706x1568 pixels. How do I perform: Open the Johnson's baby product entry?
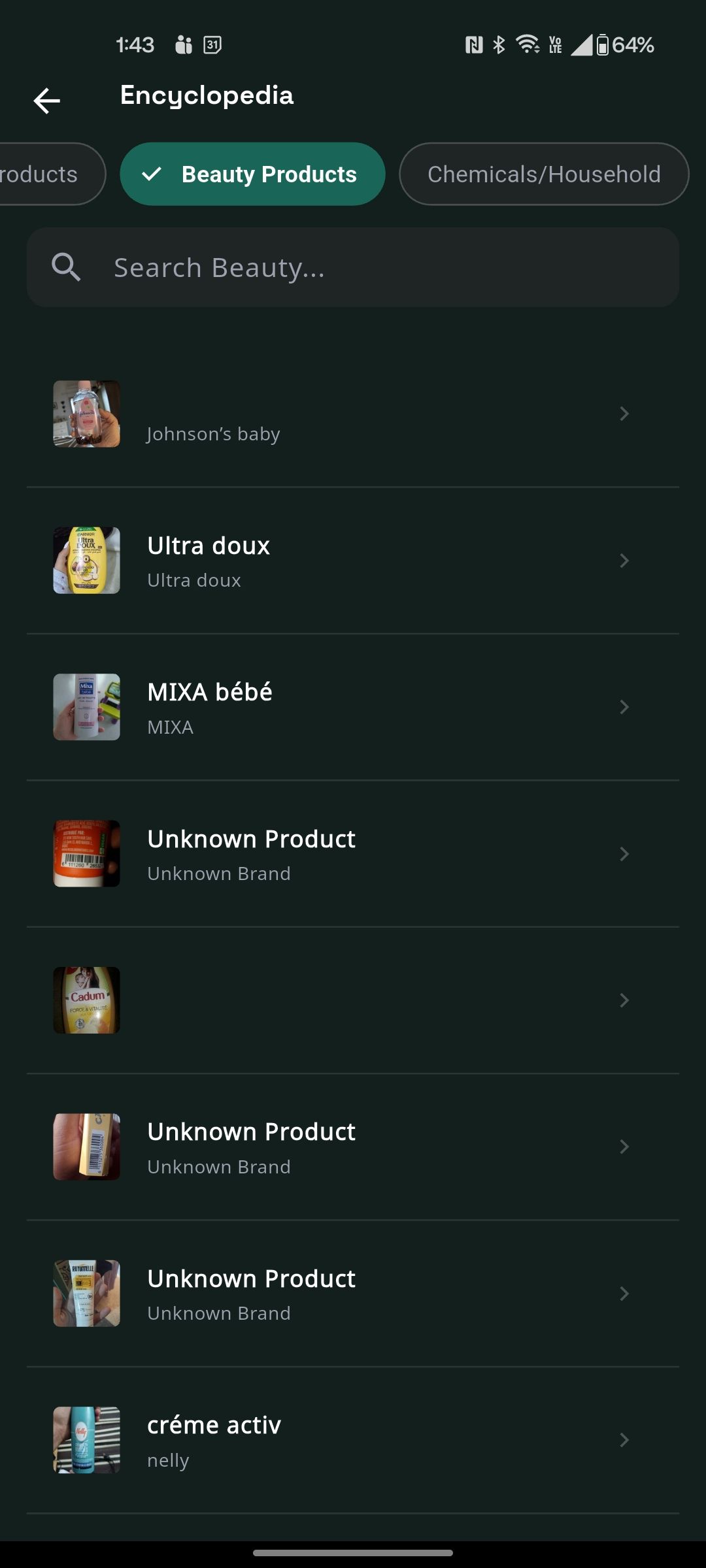pos(353,414)
